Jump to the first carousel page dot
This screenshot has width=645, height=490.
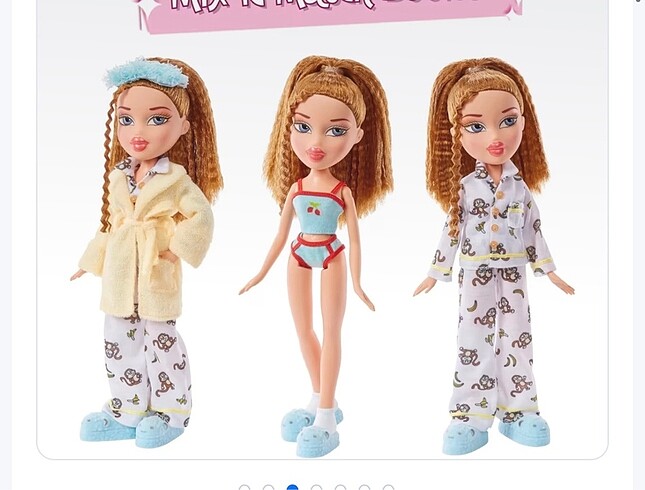(244, 488)
